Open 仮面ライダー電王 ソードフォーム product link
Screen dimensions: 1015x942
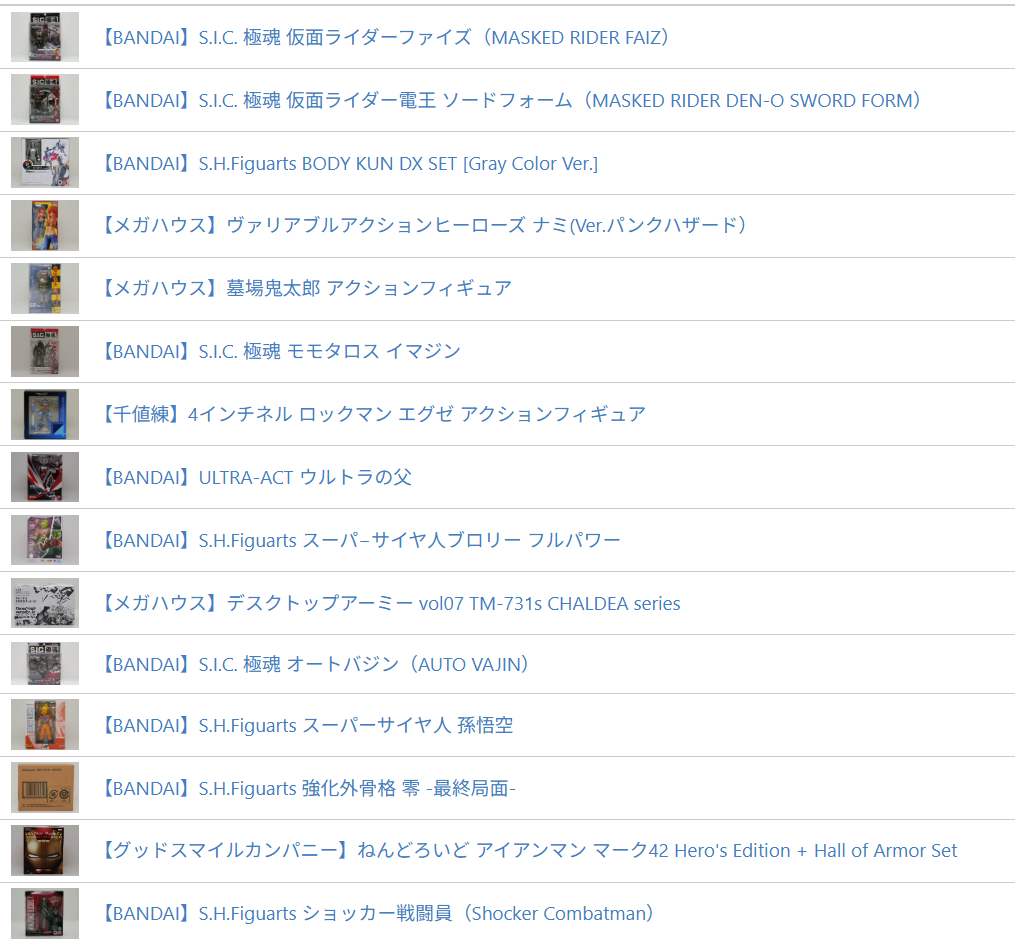510,101
